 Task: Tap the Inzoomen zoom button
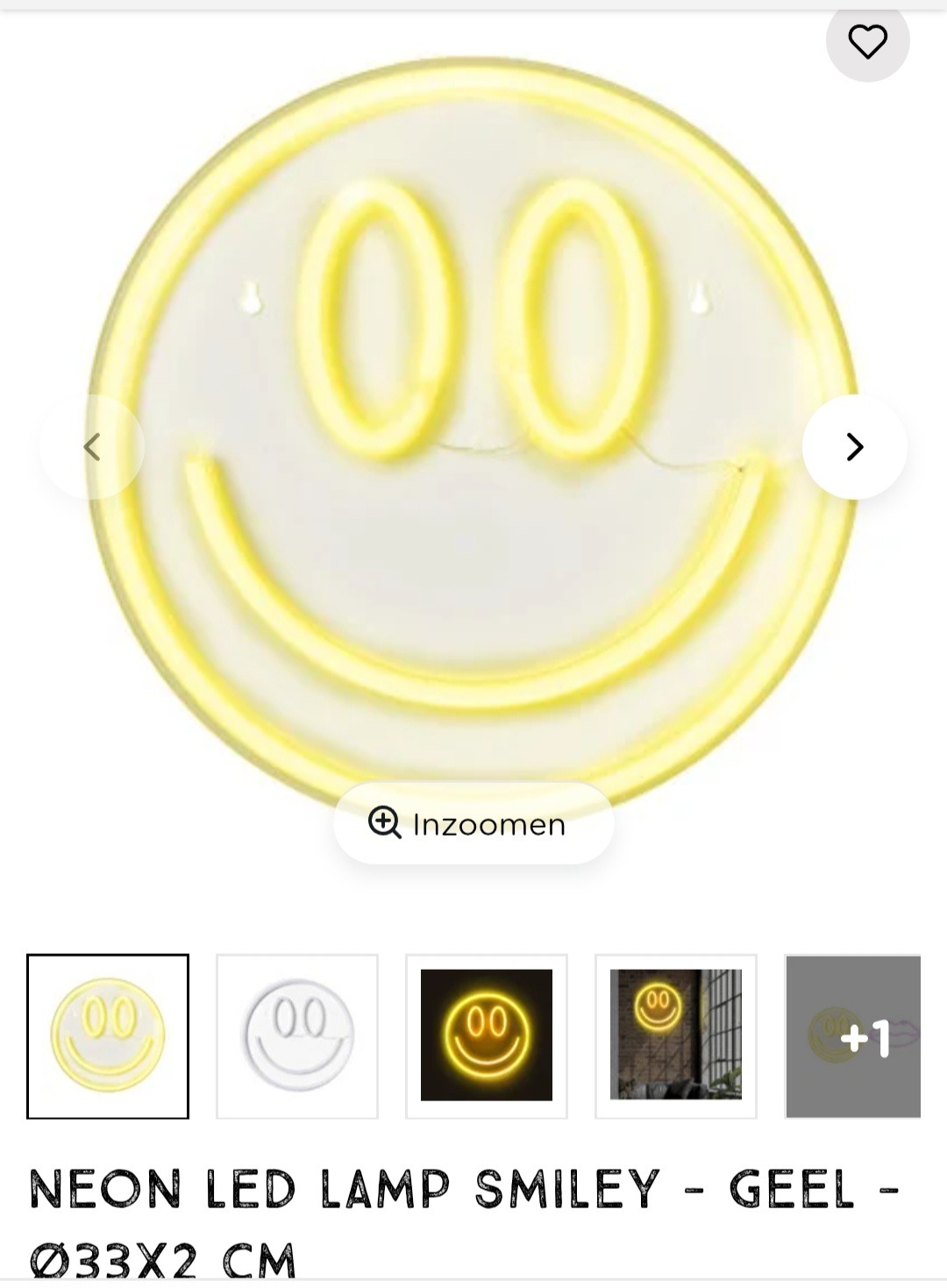[x=473, y=823]
